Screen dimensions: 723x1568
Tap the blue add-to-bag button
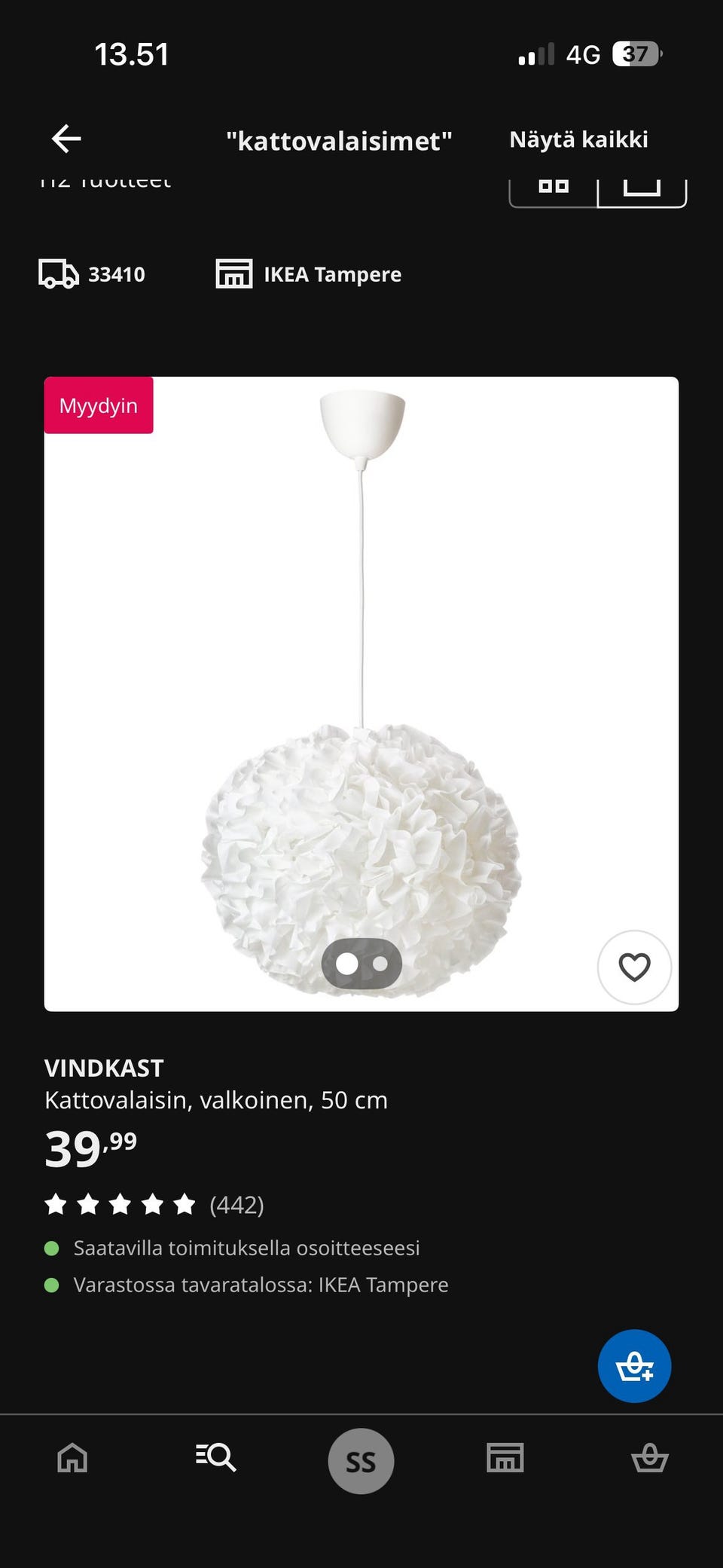(634, 1366)
